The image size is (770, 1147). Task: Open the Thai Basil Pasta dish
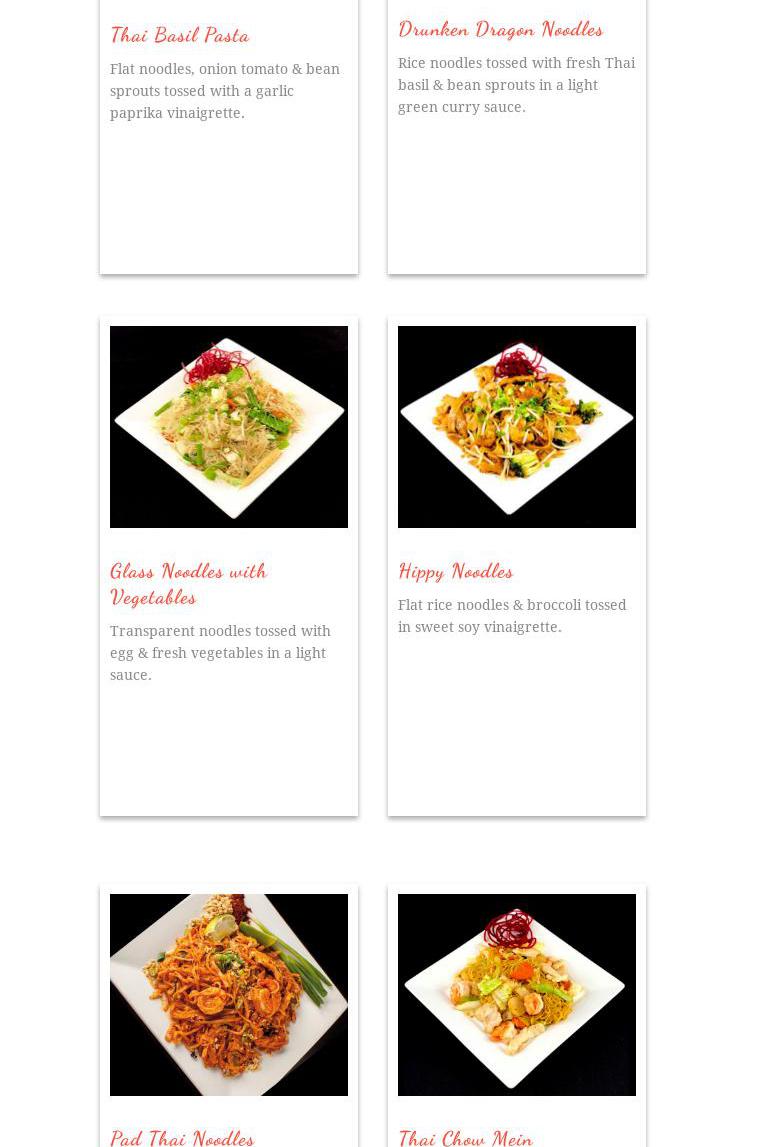tap(180, 35)
